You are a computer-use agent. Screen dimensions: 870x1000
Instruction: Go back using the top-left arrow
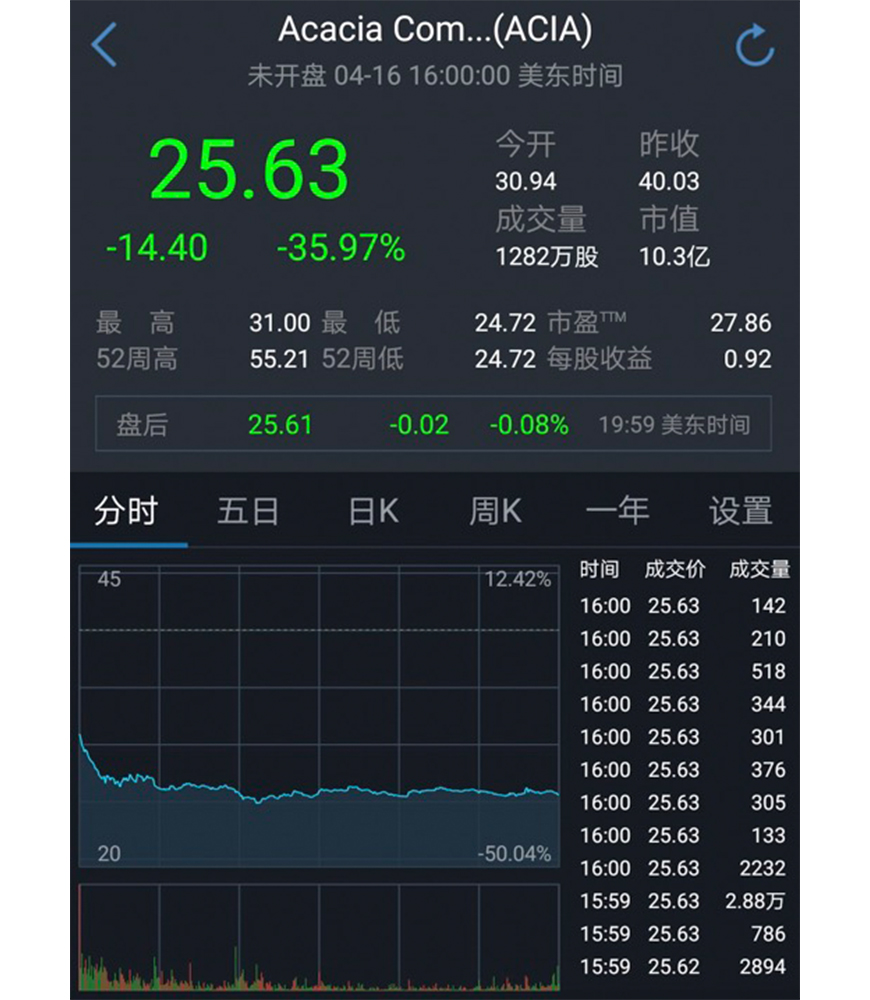point(104,45)
